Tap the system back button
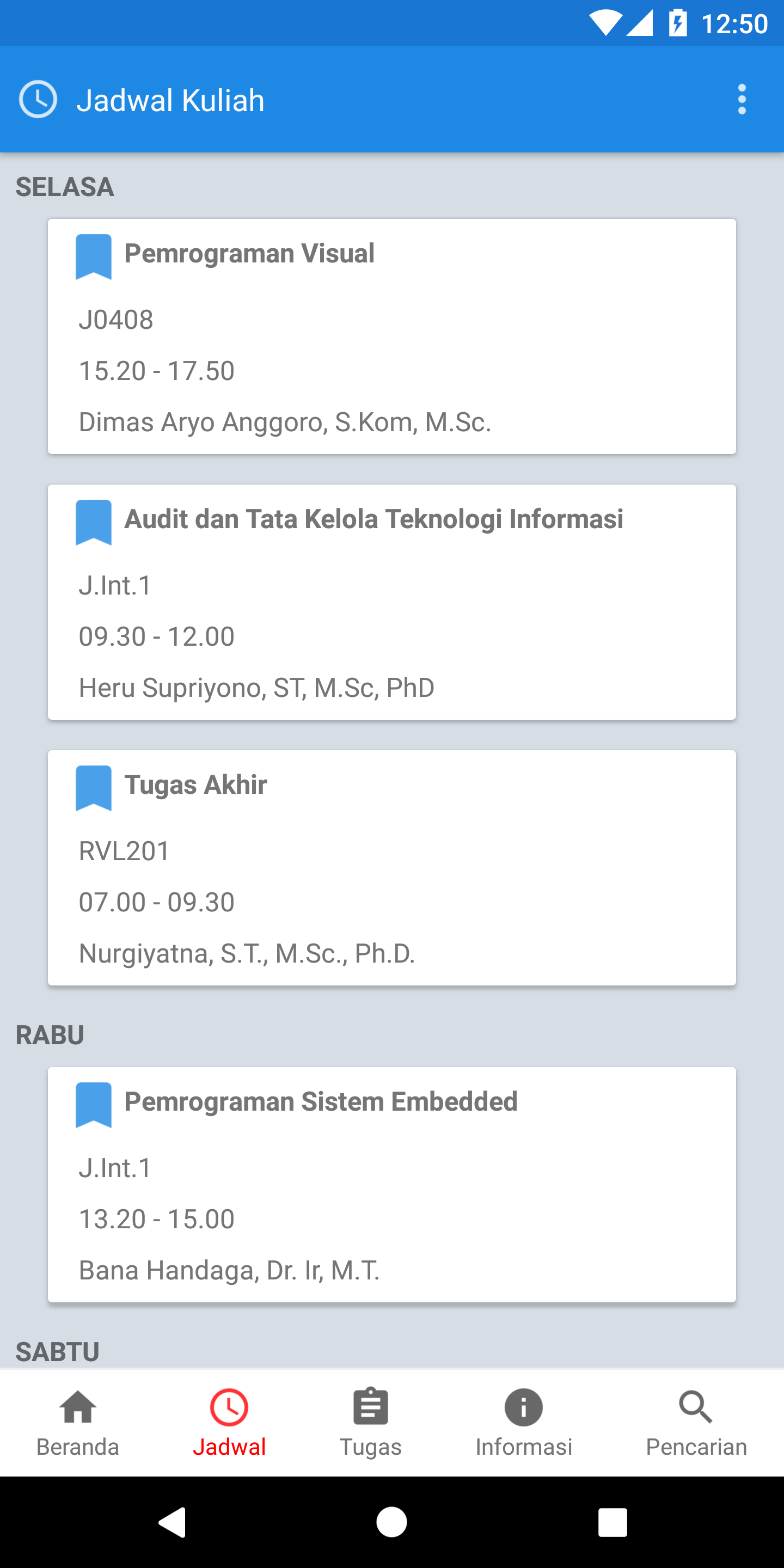Viewport: 784px width, 1568px height. (x=172, y=1522)
